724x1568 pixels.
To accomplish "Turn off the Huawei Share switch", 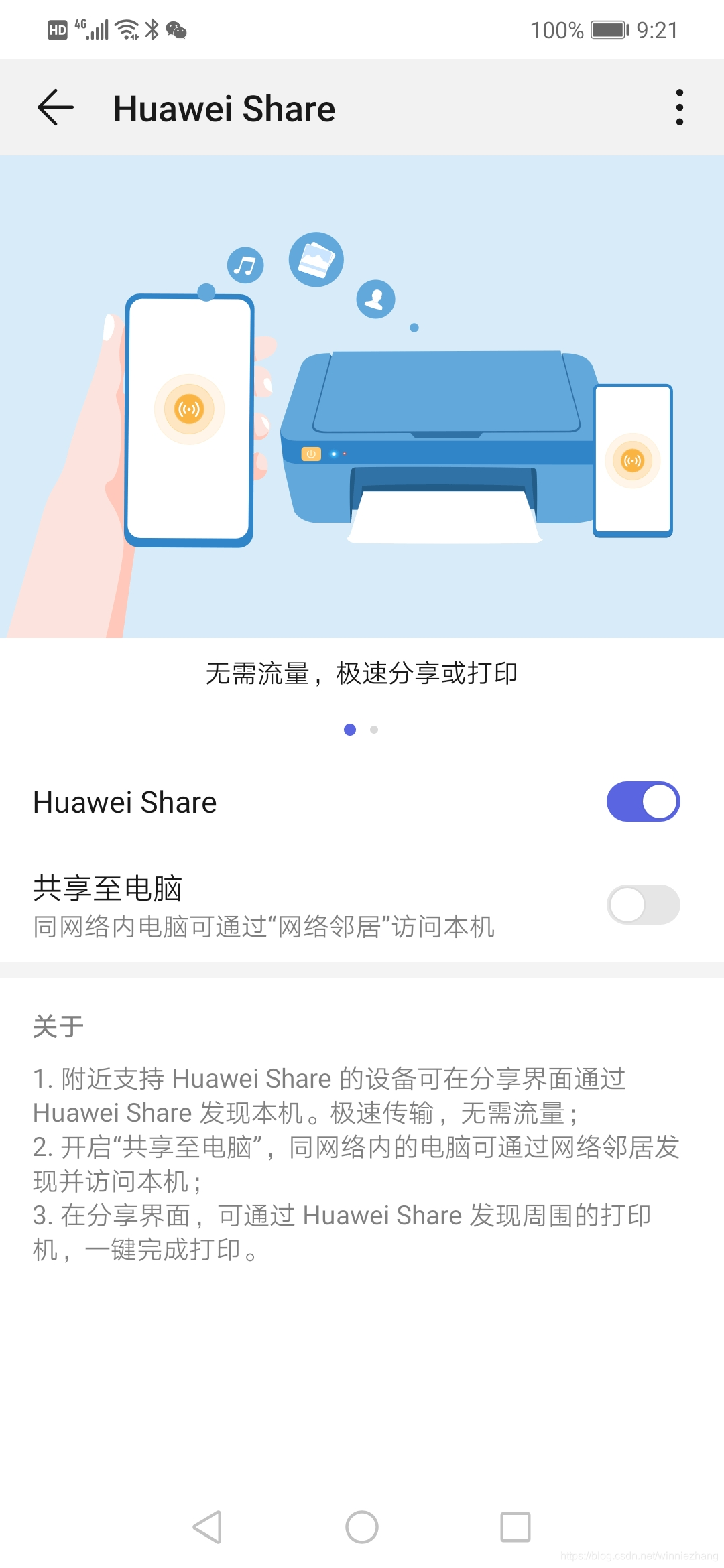I will click(643, 801).
